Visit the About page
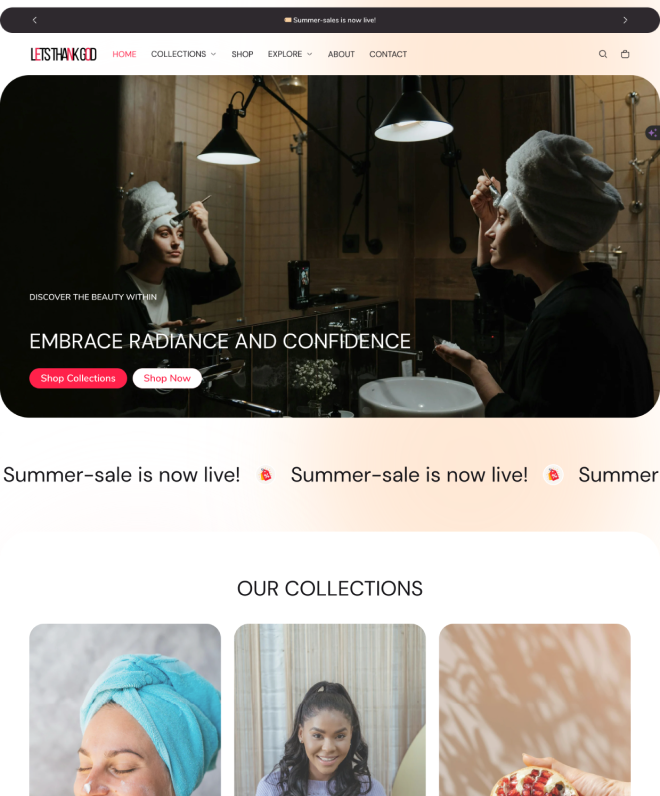 coord(341,54)
